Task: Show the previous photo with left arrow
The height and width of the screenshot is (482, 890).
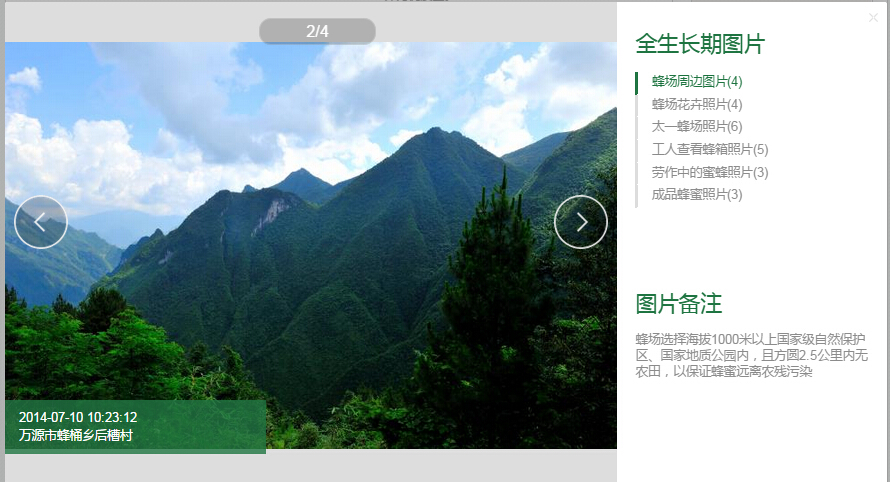Action: 41,222
